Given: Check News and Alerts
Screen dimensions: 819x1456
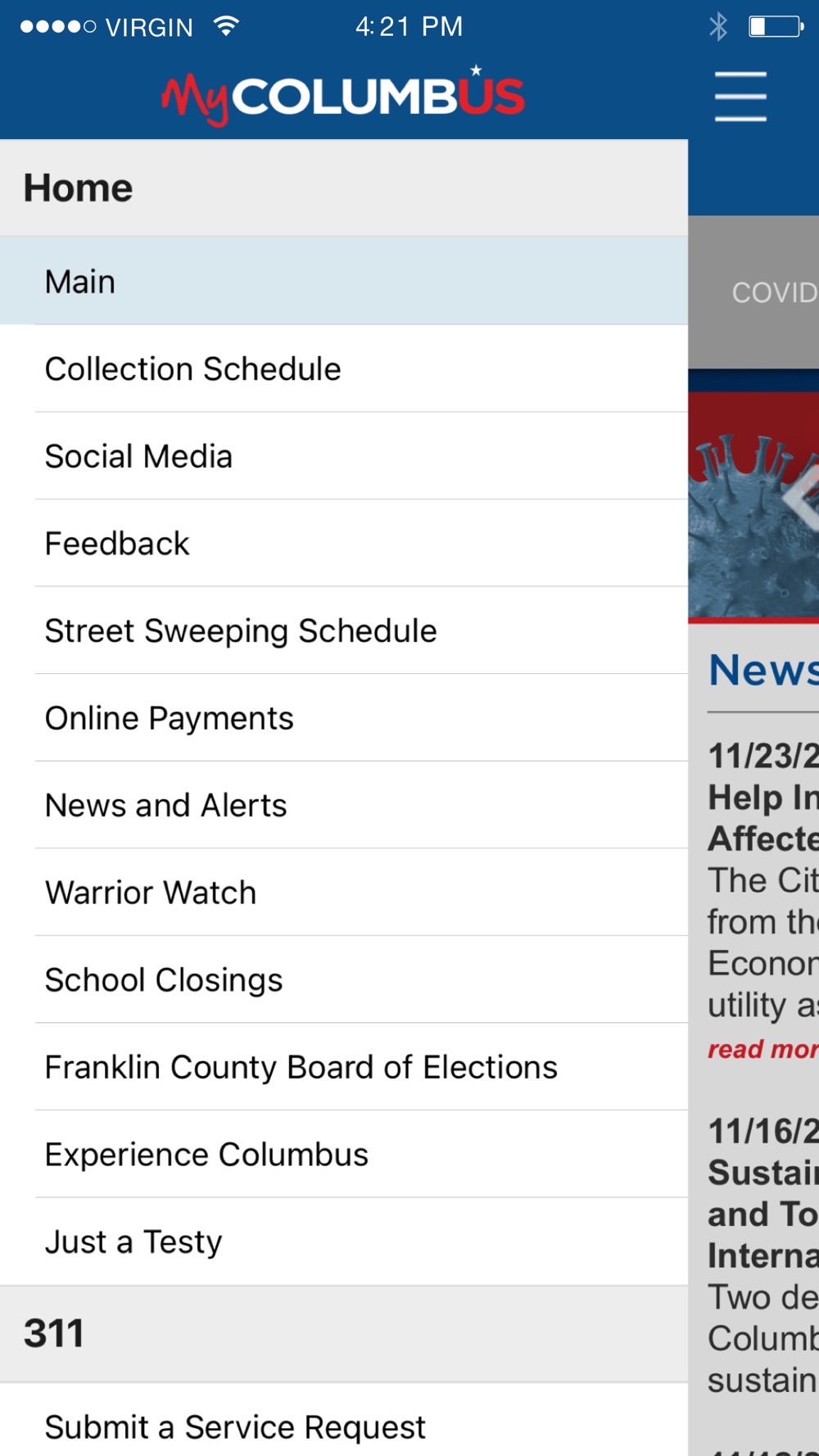Looking at the screenshot, I should click(x=344, y=805).
